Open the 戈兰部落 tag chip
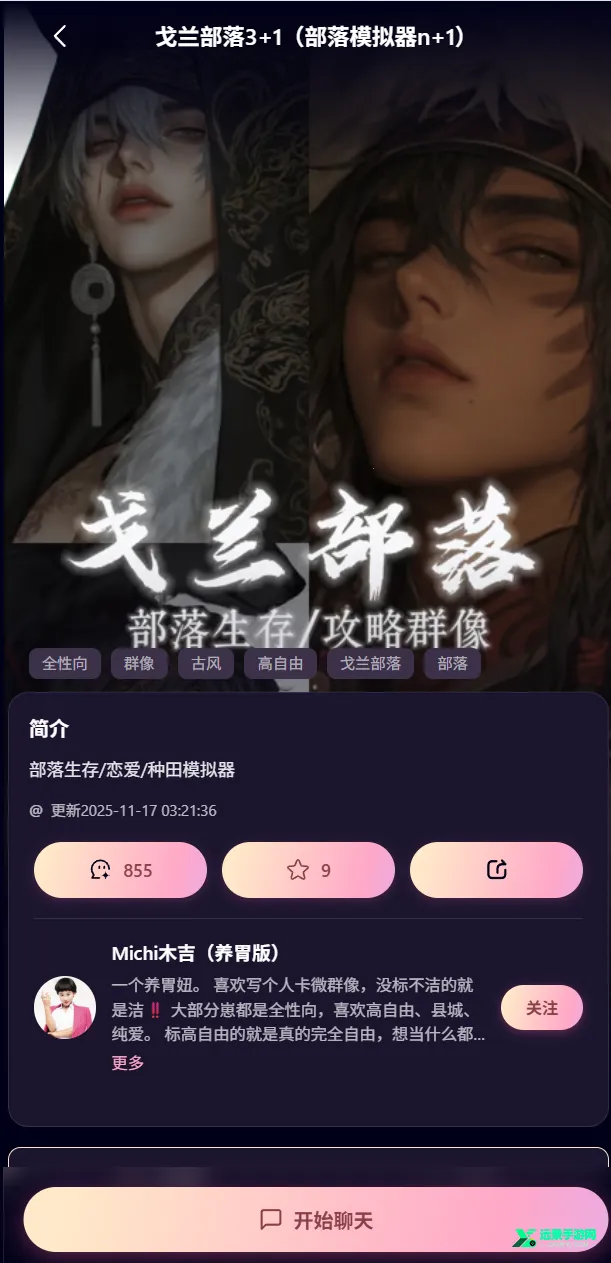Viewport: 611px width, 1263px height. (370, 664)
